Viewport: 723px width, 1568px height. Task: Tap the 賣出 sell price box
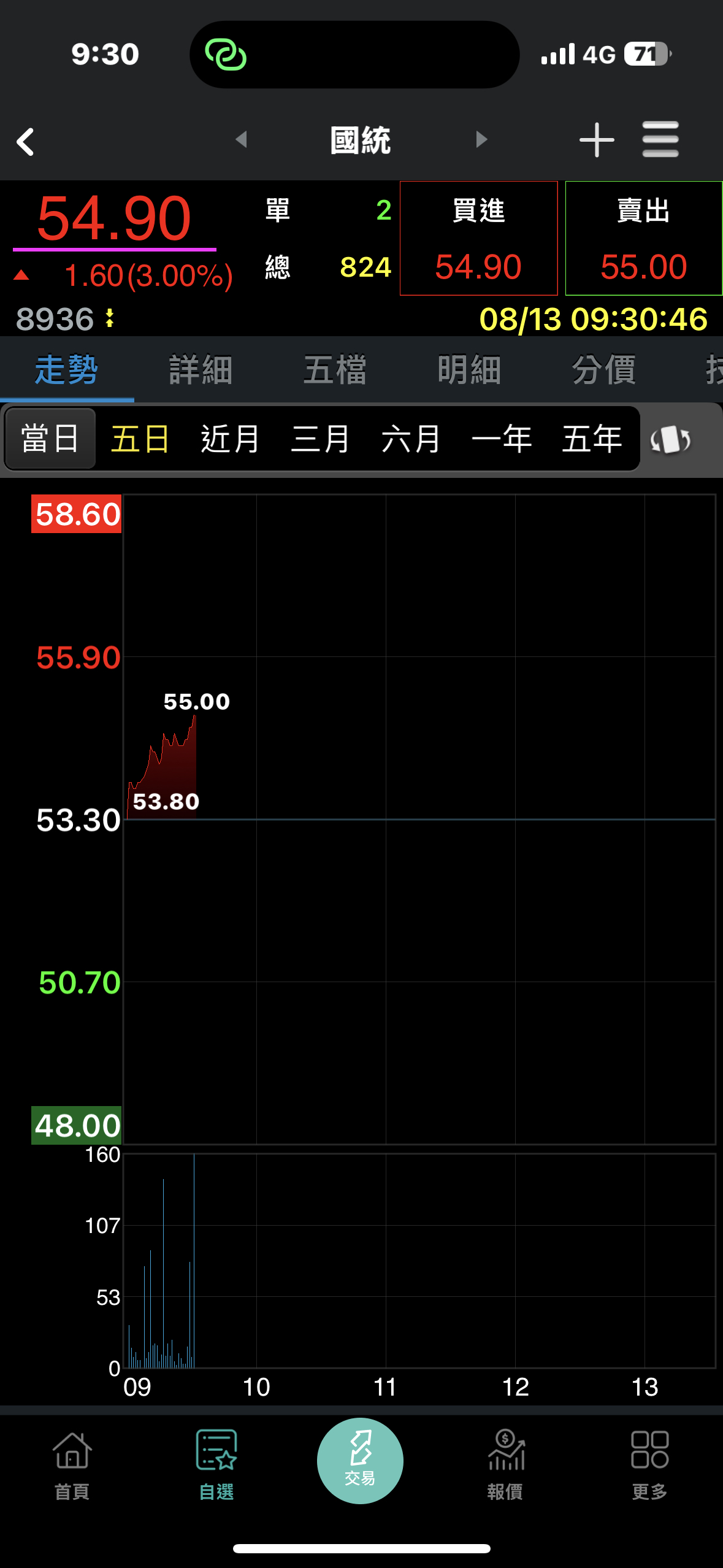pos(643,239)
